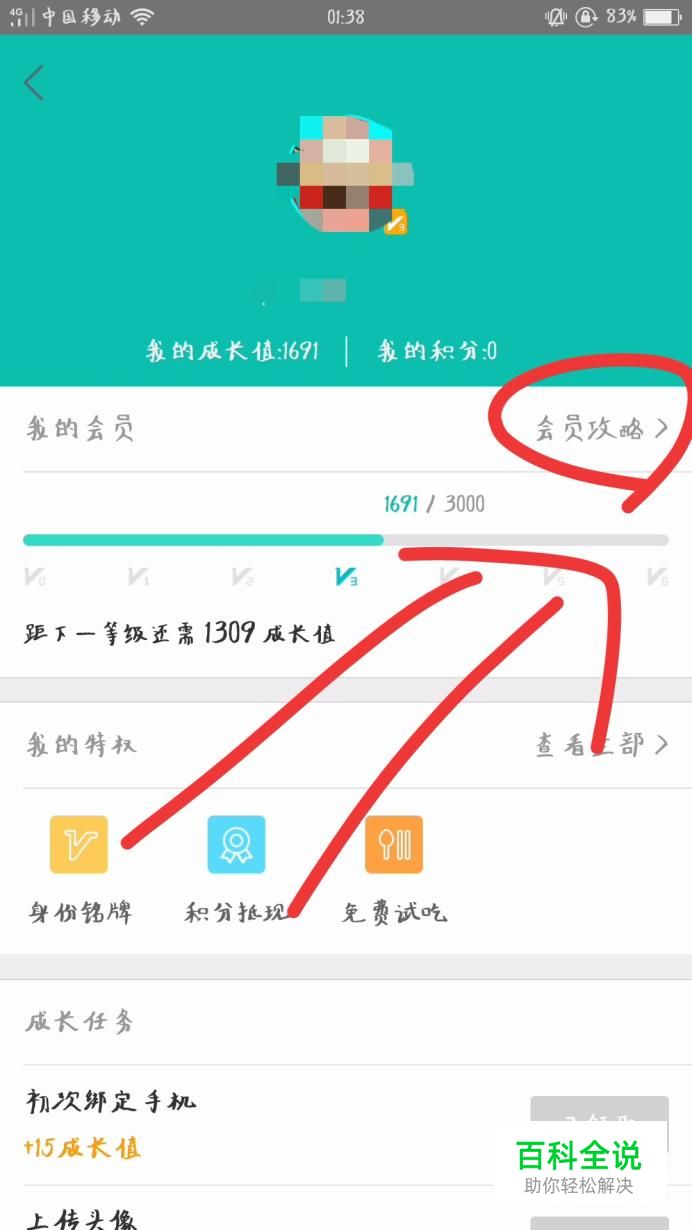
Task: Go back using the top-left arrow
Action: point(34,83)
